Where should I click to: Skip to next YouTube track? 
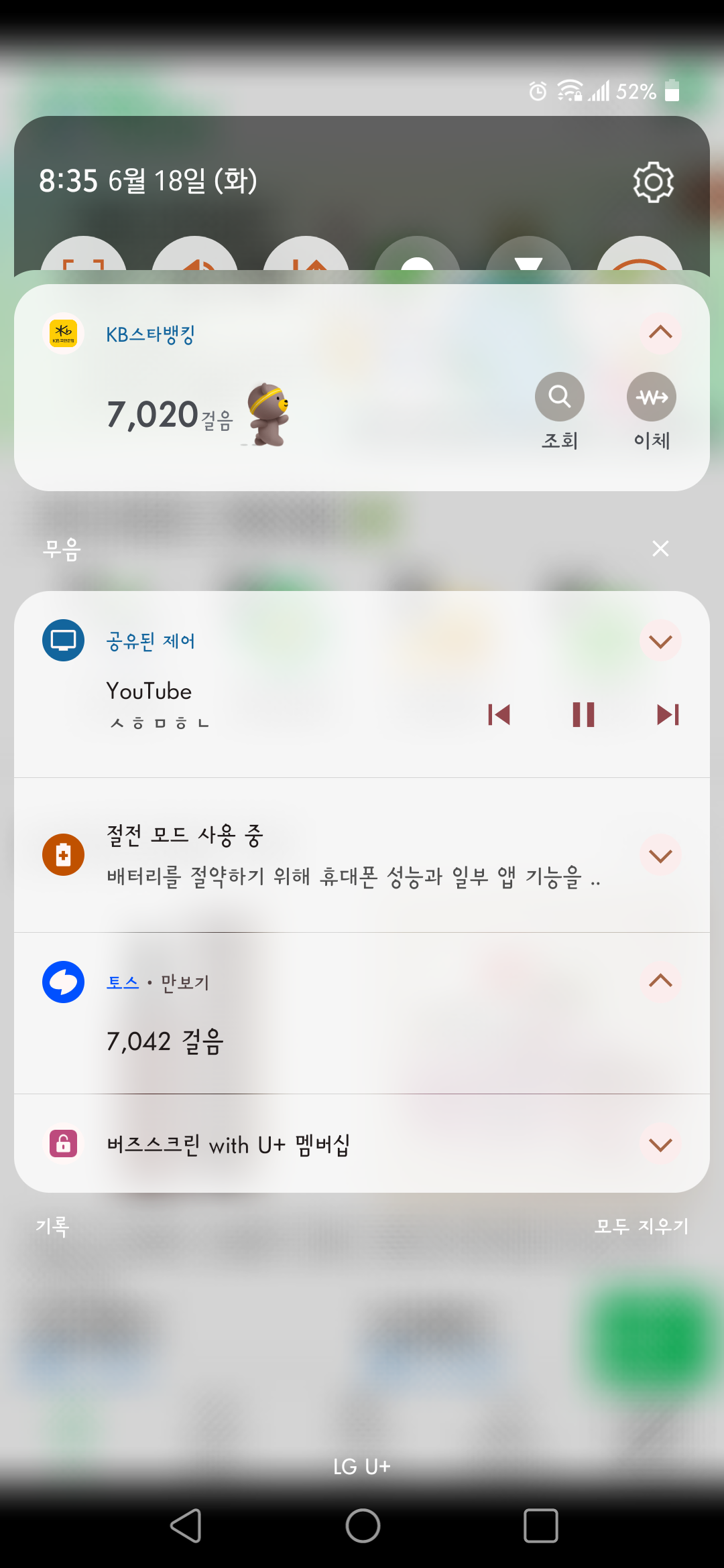(x=668, y=715)
